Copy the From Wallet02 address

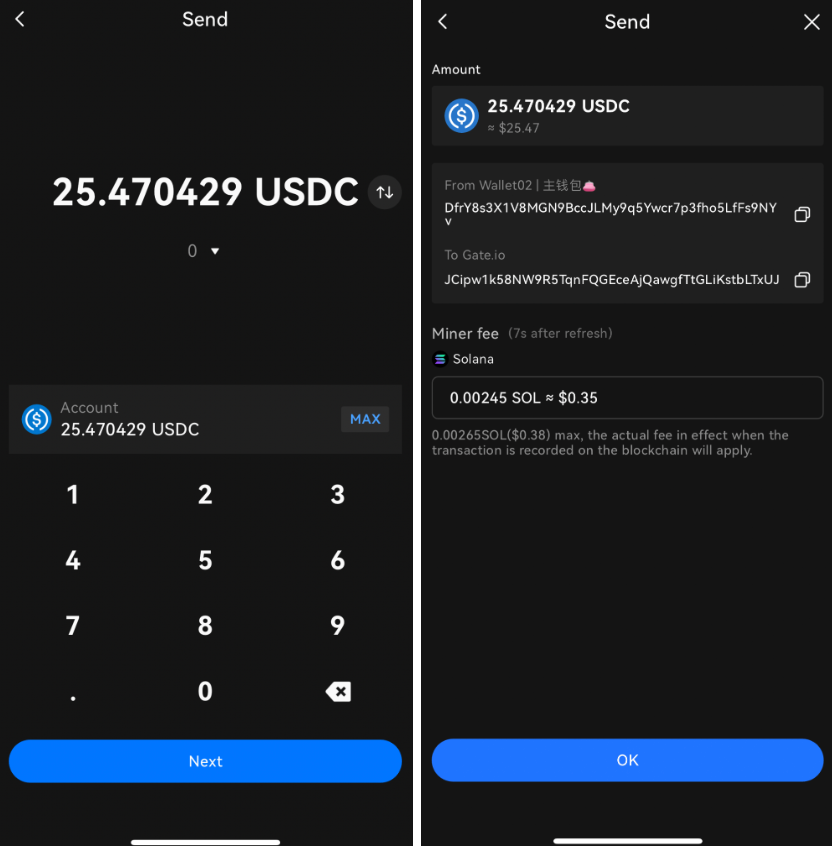tap(801, 214)
